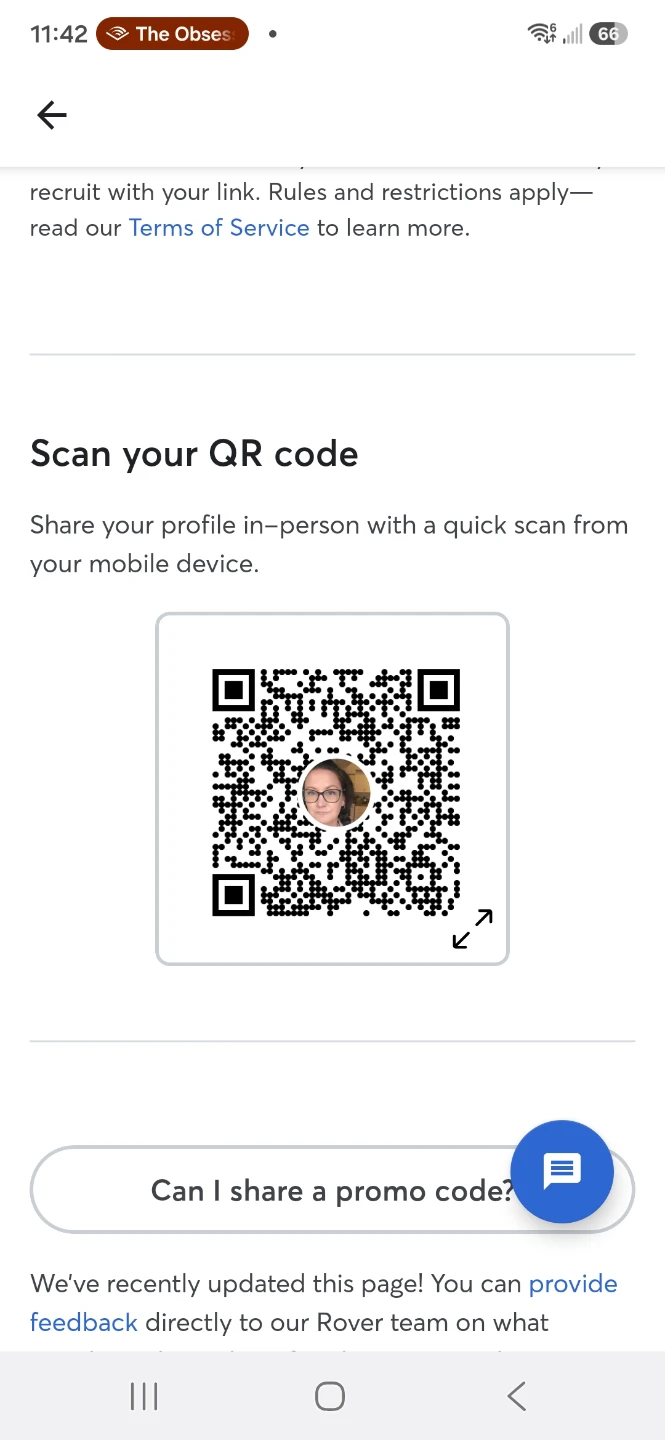Open the Terms of Service link
The width and height of the screenshot is (665, 1440).
(x=219, y=228)
